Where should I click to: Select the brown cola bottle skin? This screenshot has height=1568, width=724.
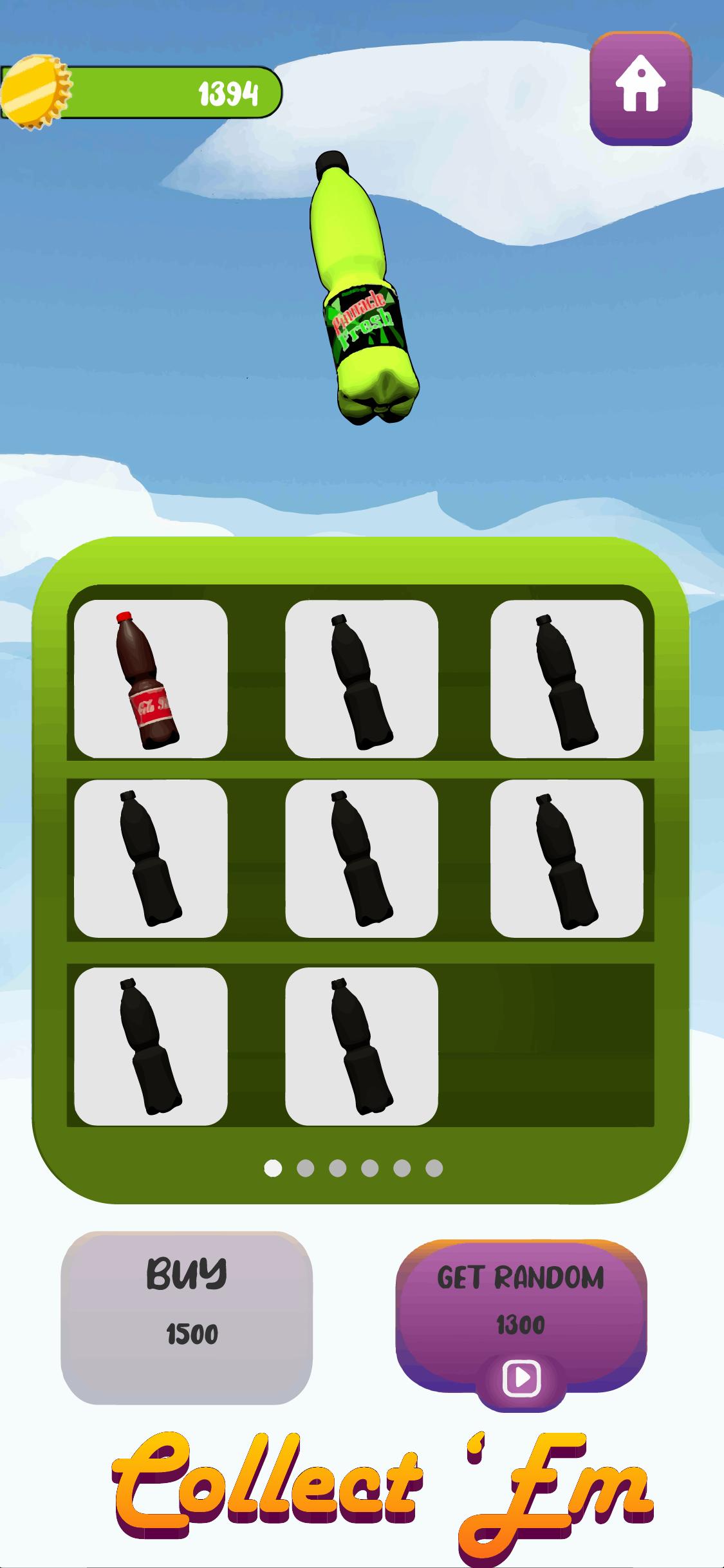tap(151, 678)
